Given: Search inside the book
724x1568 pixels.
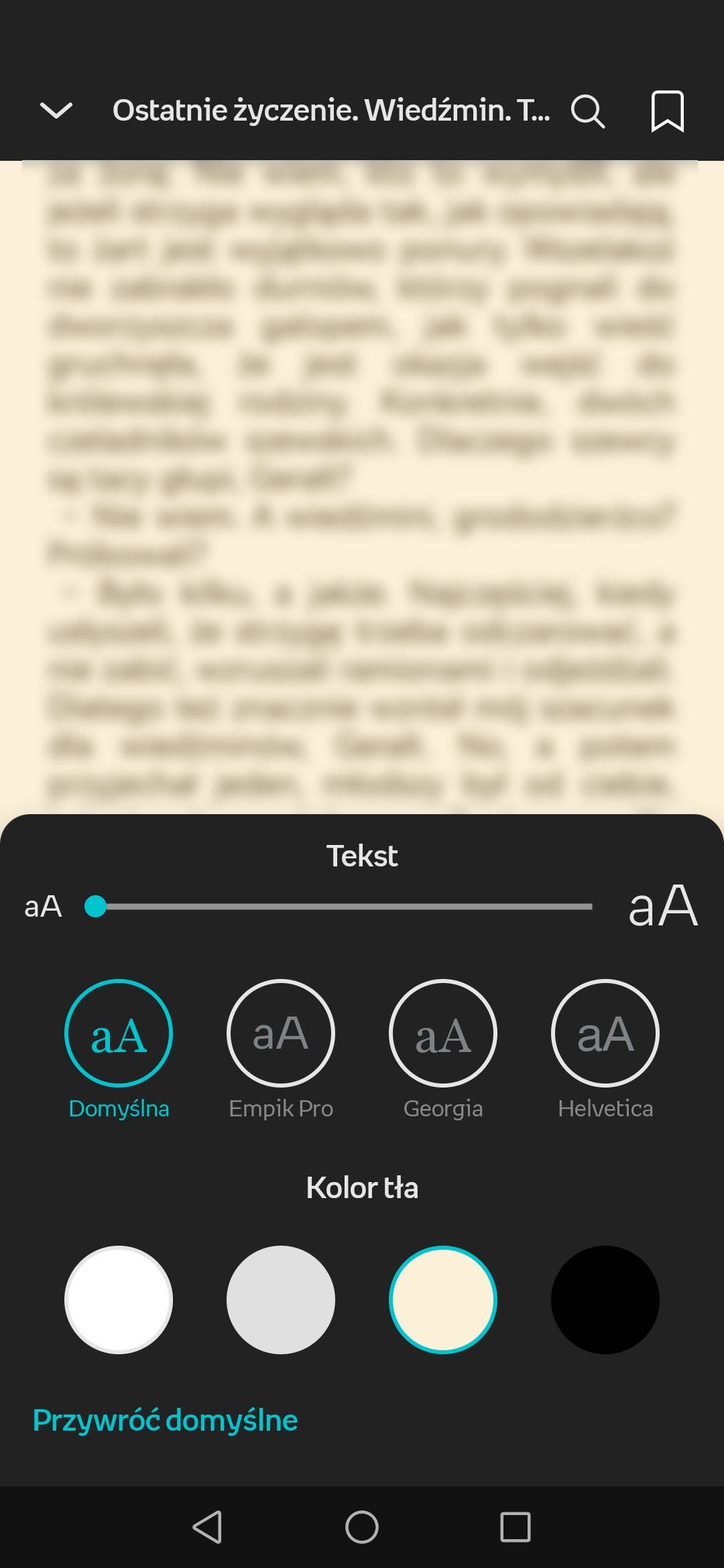Looking at the screenshot, I should [x=587, y=111].
